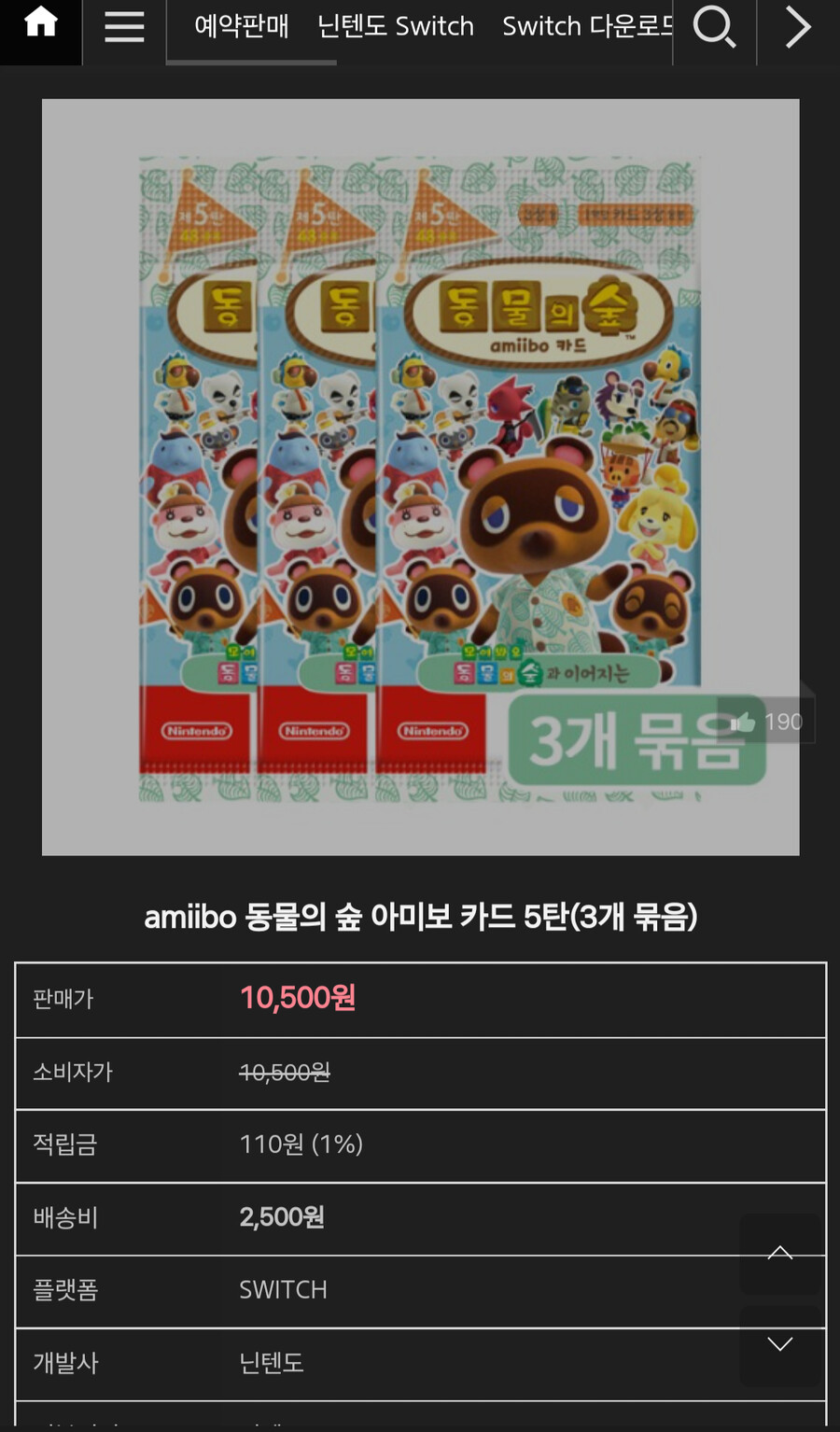This screenshot has height=1432, width=840.
Task: Jump to bottom with the down arrow
Action: (780, 1344)
